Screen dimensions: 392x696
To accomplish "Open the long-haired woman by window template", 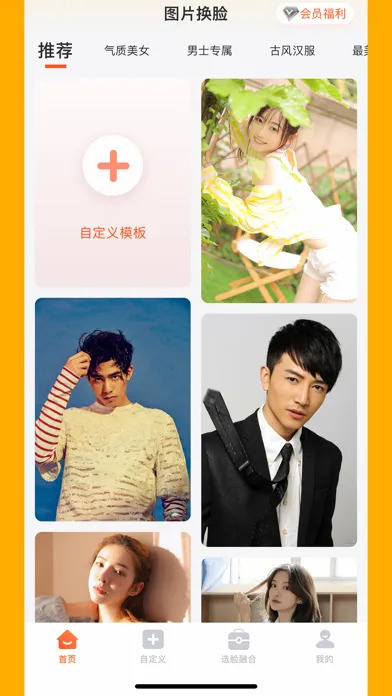I will tap(279, 590).
